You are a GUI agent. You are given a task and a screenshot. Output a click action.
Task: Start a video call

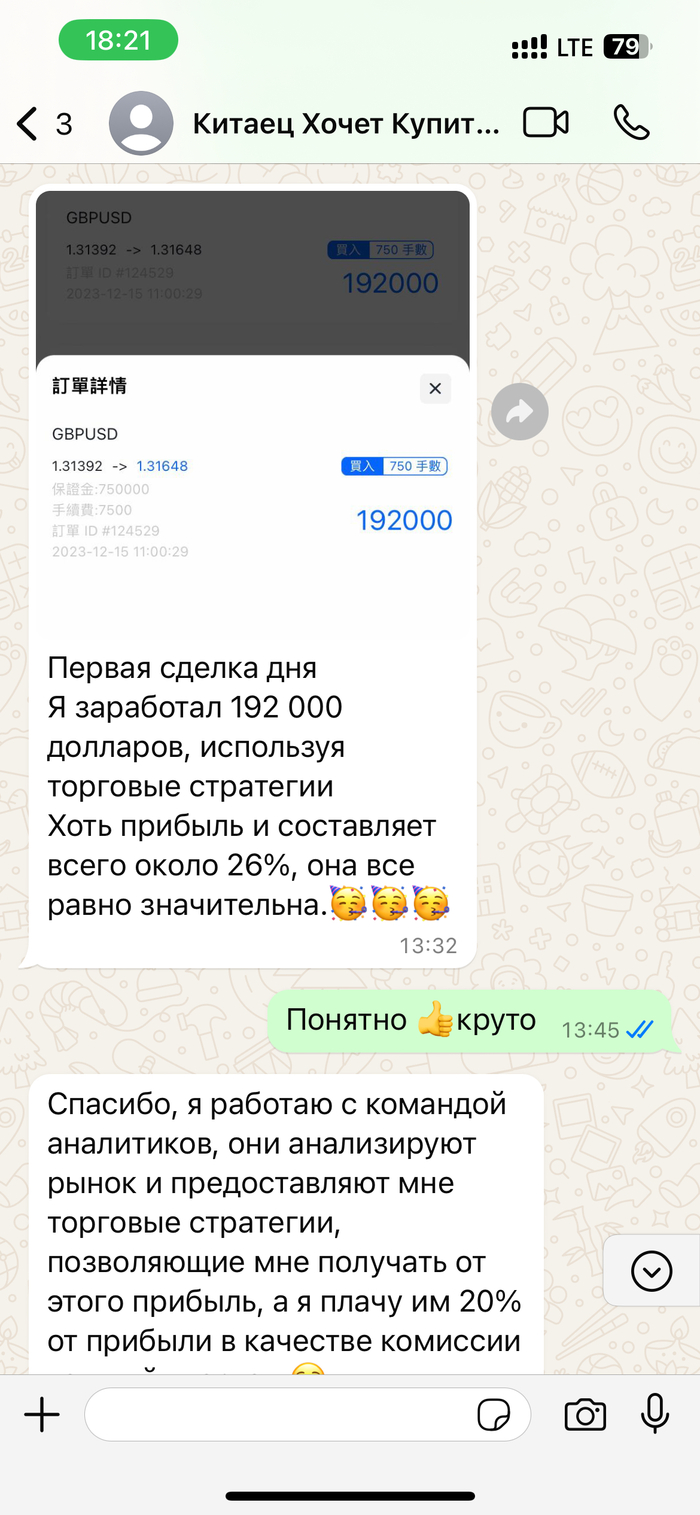[546, 123]
